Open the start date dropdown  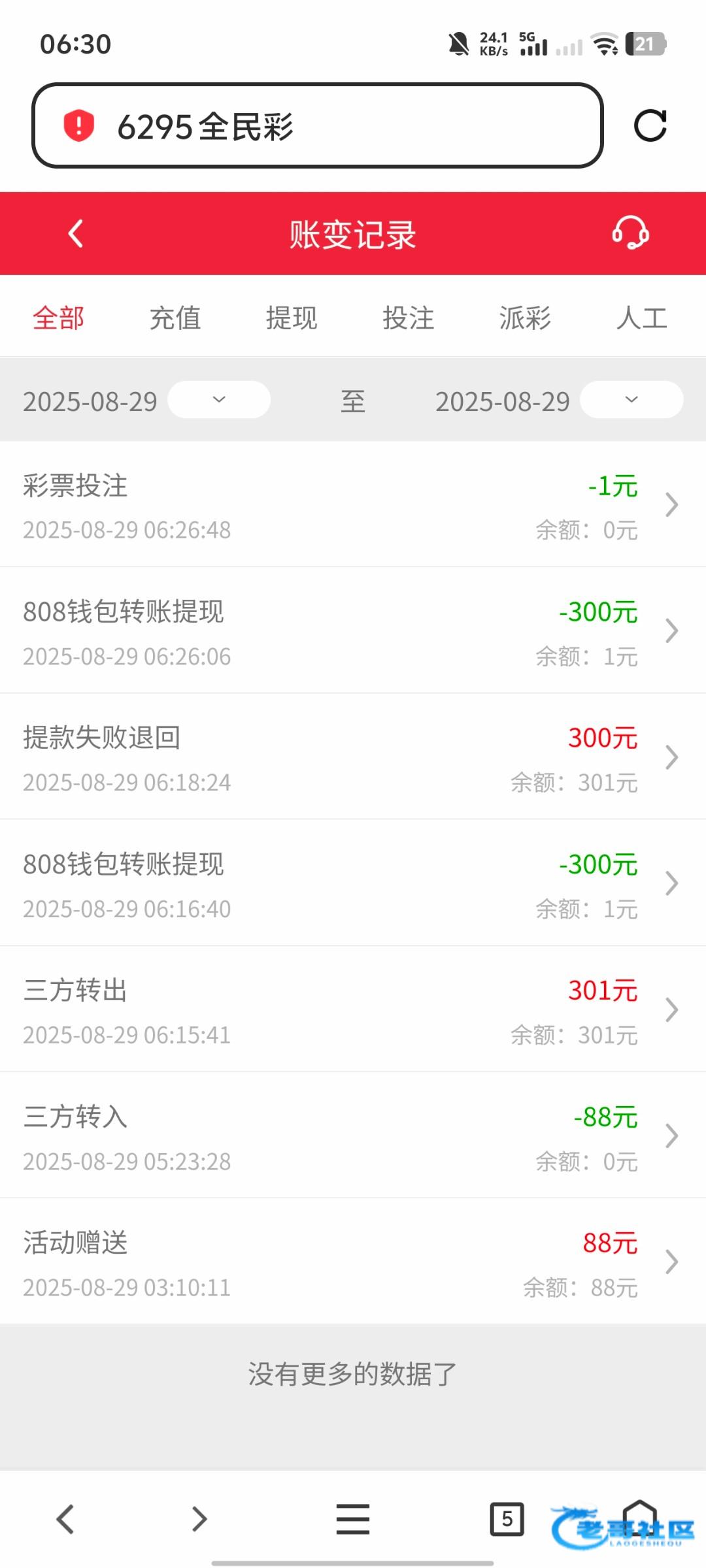click(x=219, y=400)
